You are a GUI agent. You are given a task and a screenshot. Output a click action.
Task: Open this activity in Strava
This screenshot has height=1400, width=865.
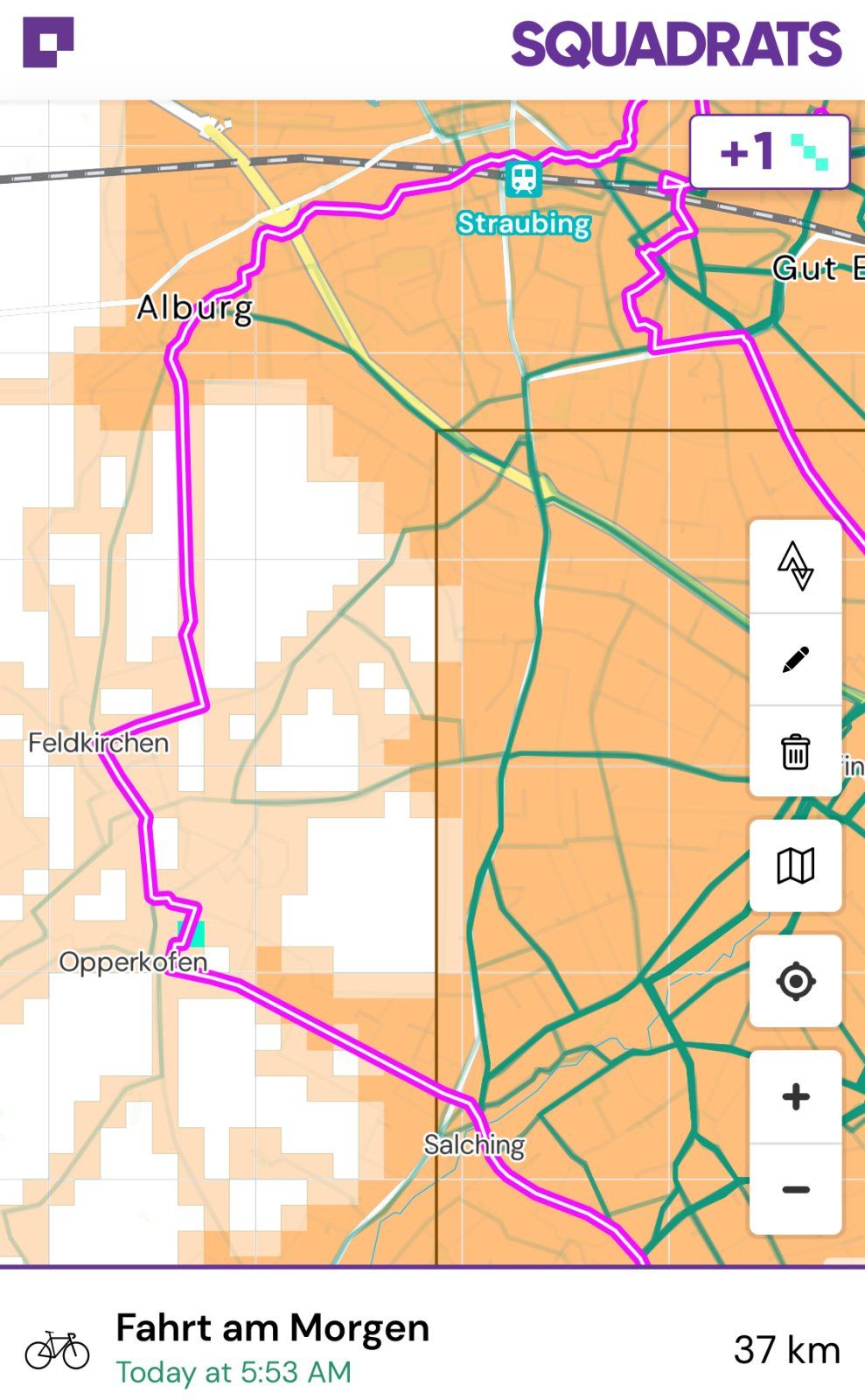click(x=795, y=566)
